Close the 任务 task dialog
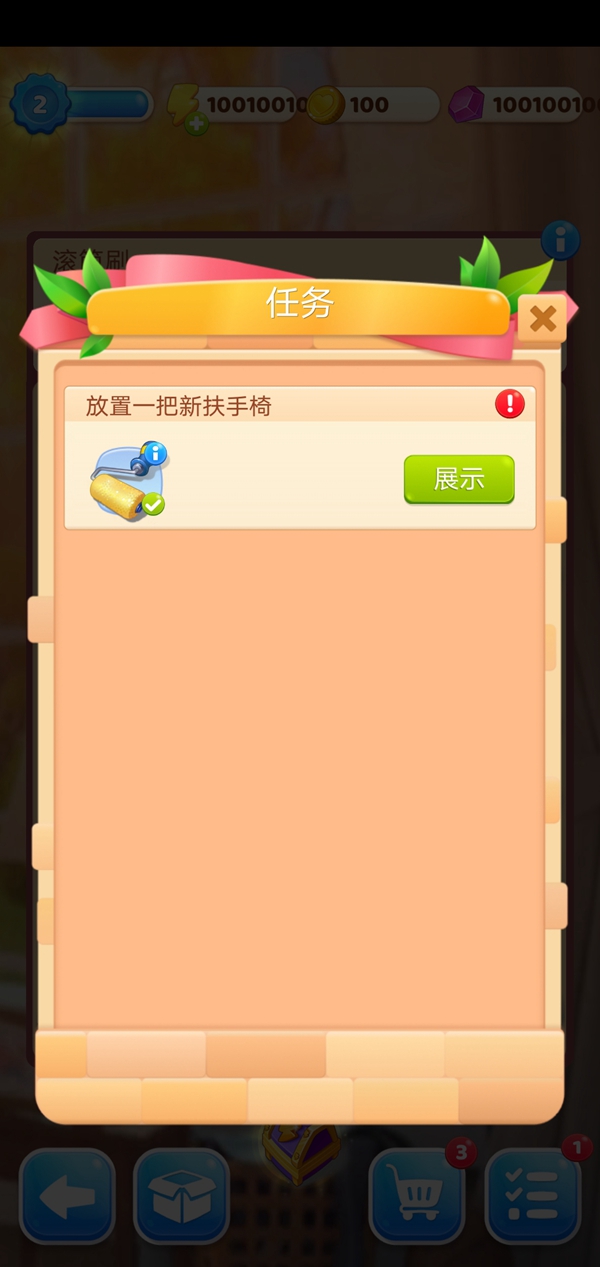Image resolution: width=600 pixels, height=1267 pixels. [x=542, y=319]
